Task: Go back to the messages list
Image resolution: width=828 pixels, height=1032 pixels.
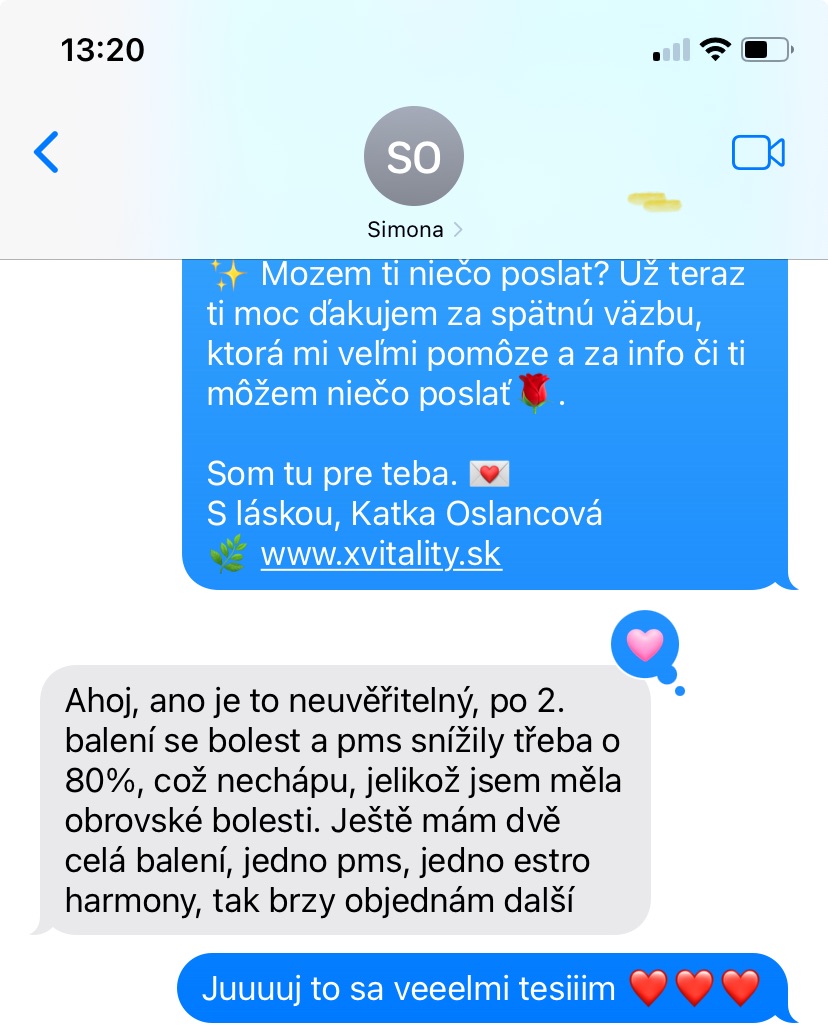Action: pyautogui.click(x=46, y=152)
